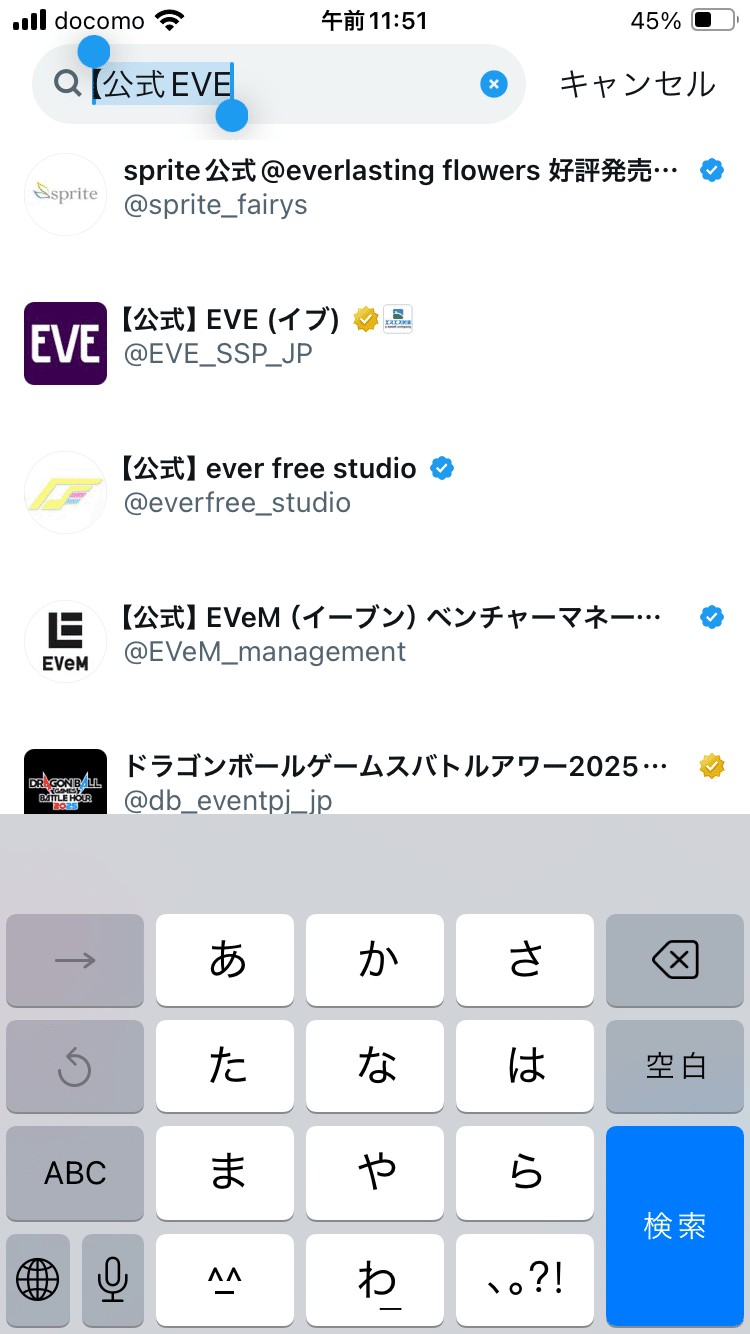This screenshot has height=1334, width=750.
Task: Tap the gold verified badge on 【公式】EVE (イブ)
Action: click(366, 319)
